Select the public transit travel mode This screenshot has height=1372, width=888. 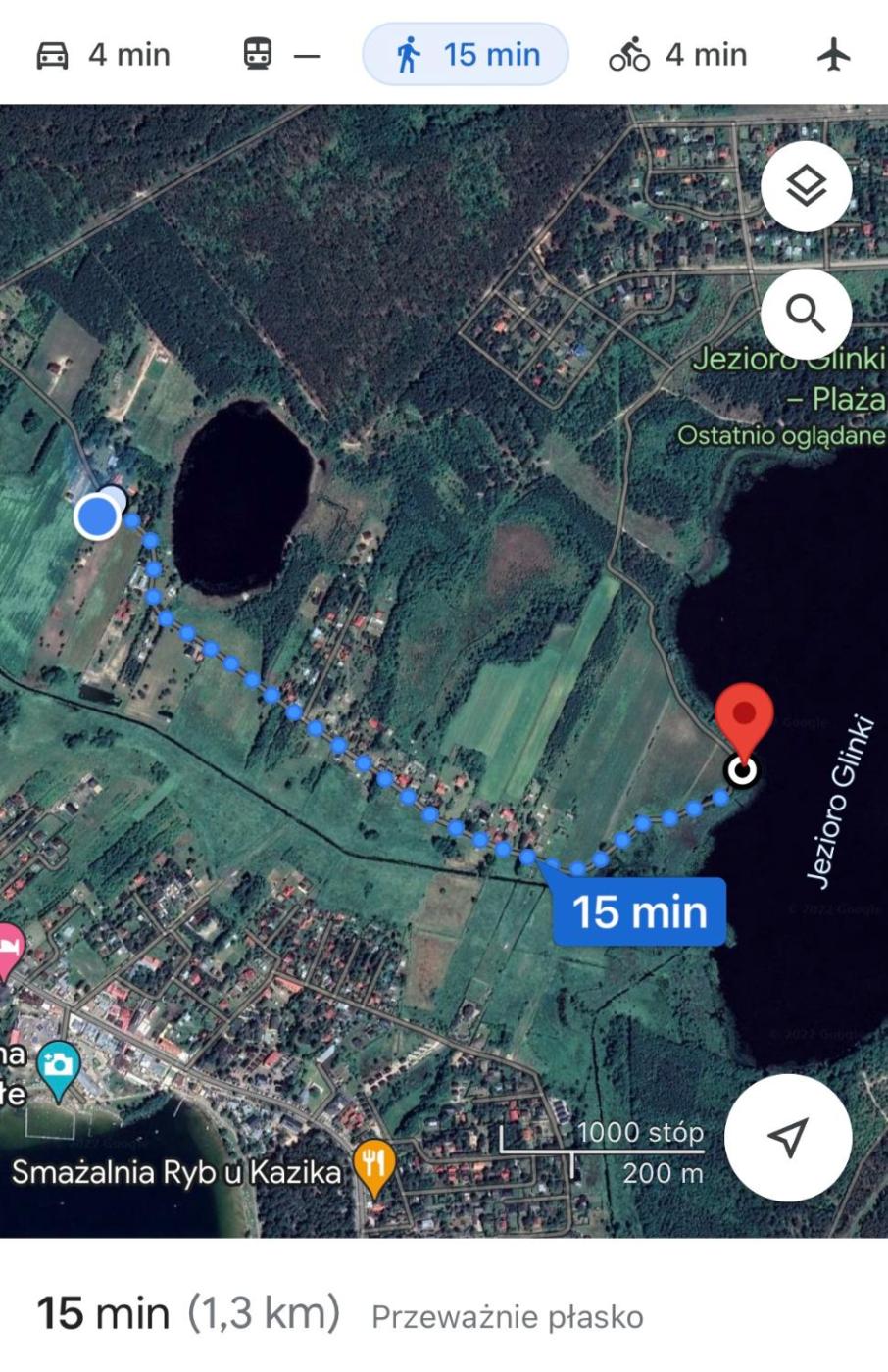pos(280,54)
